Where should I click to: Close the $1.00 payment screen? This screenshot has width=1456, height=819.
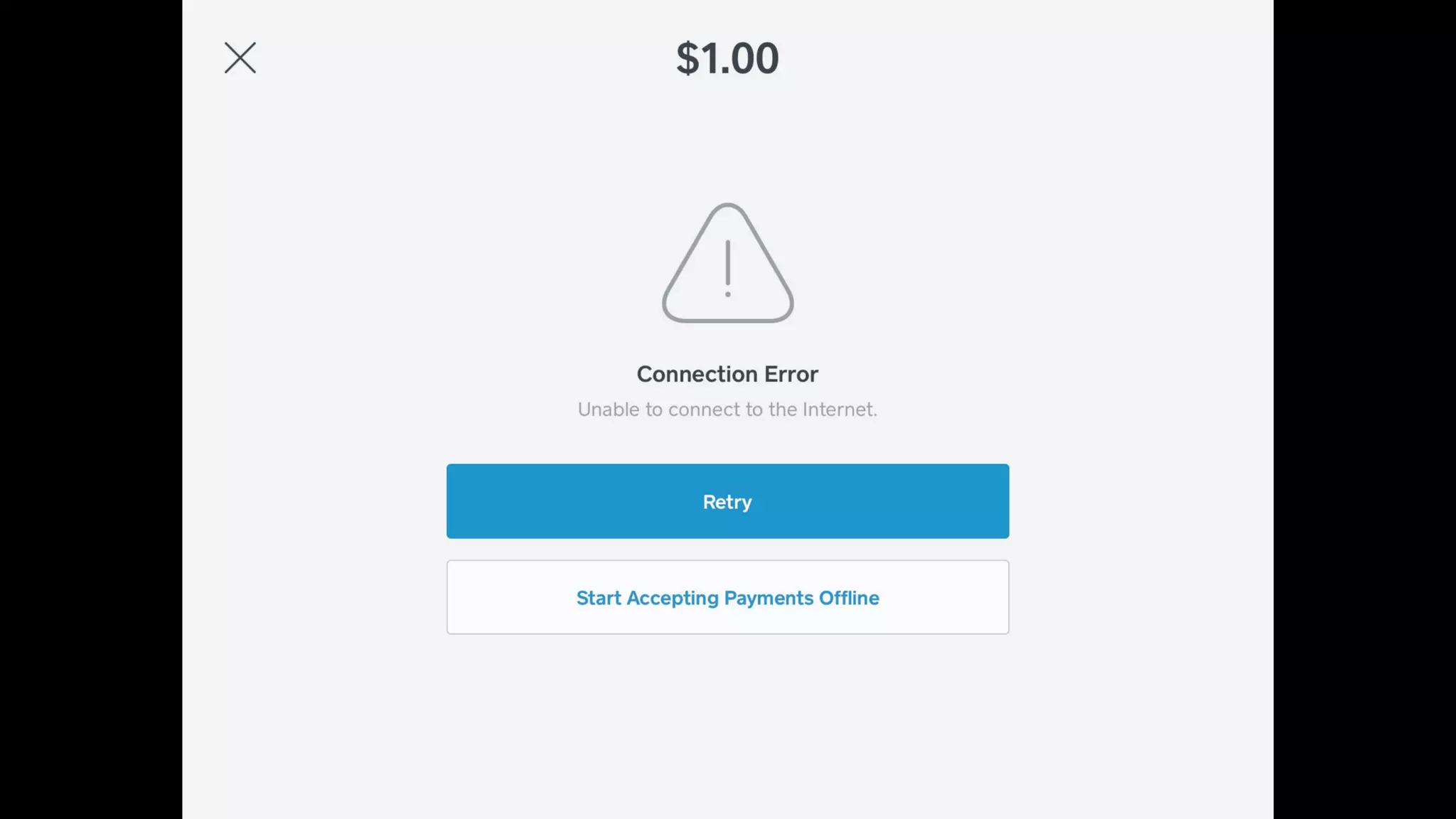tap(240, 58)
